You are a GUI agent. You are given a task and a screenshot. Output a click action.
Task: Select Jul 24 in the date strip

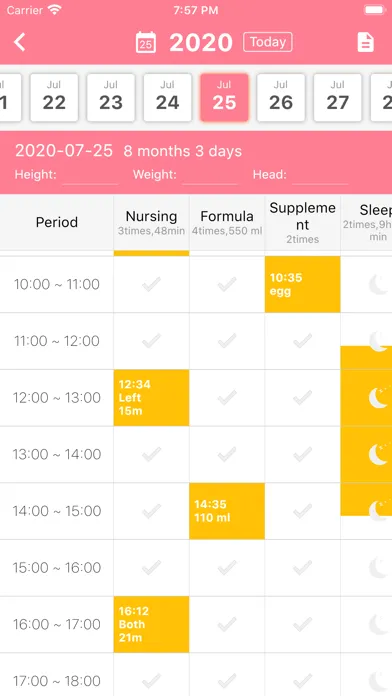167,98
